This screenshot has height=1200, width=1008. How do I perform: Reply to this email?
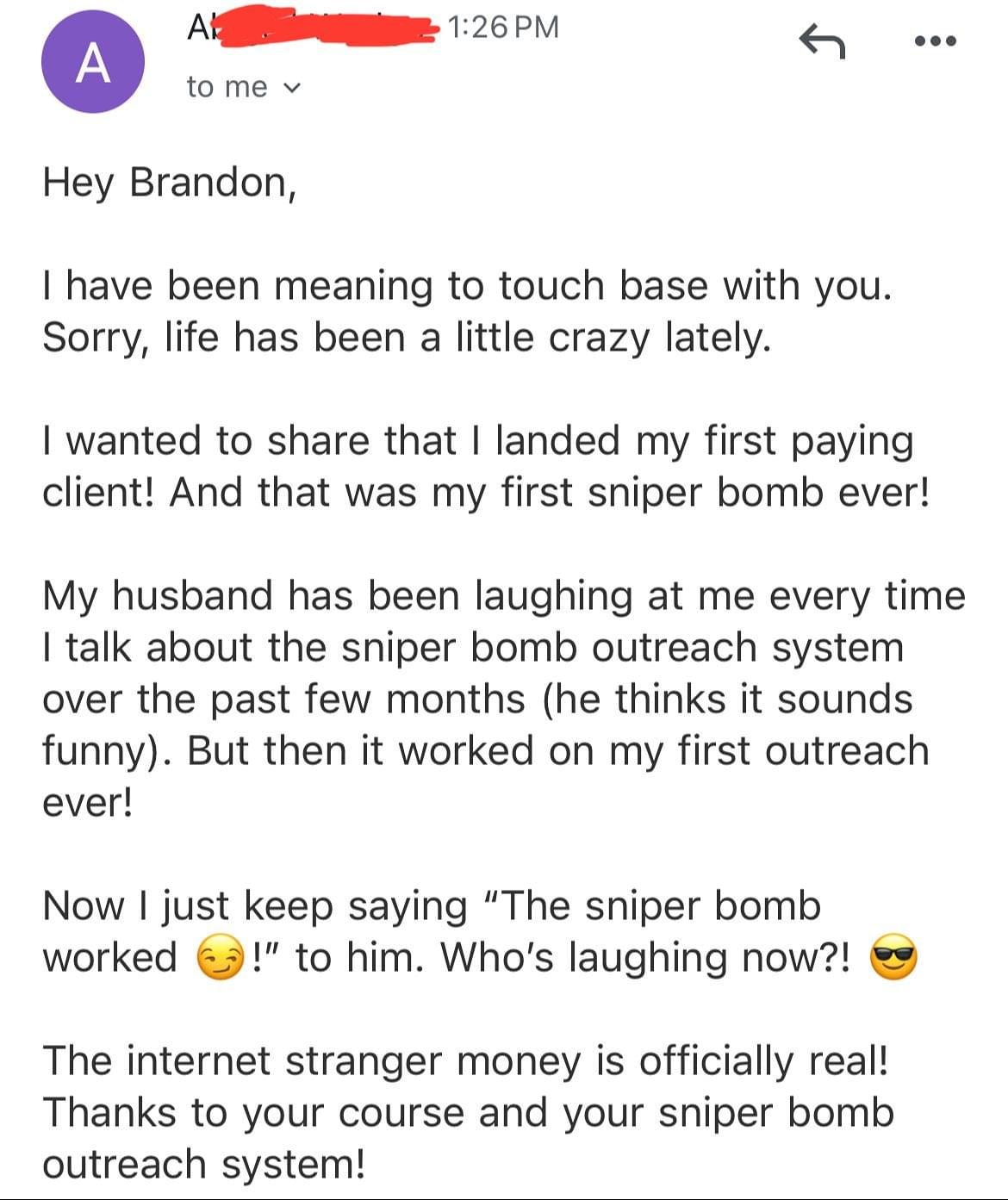(821, 40)
